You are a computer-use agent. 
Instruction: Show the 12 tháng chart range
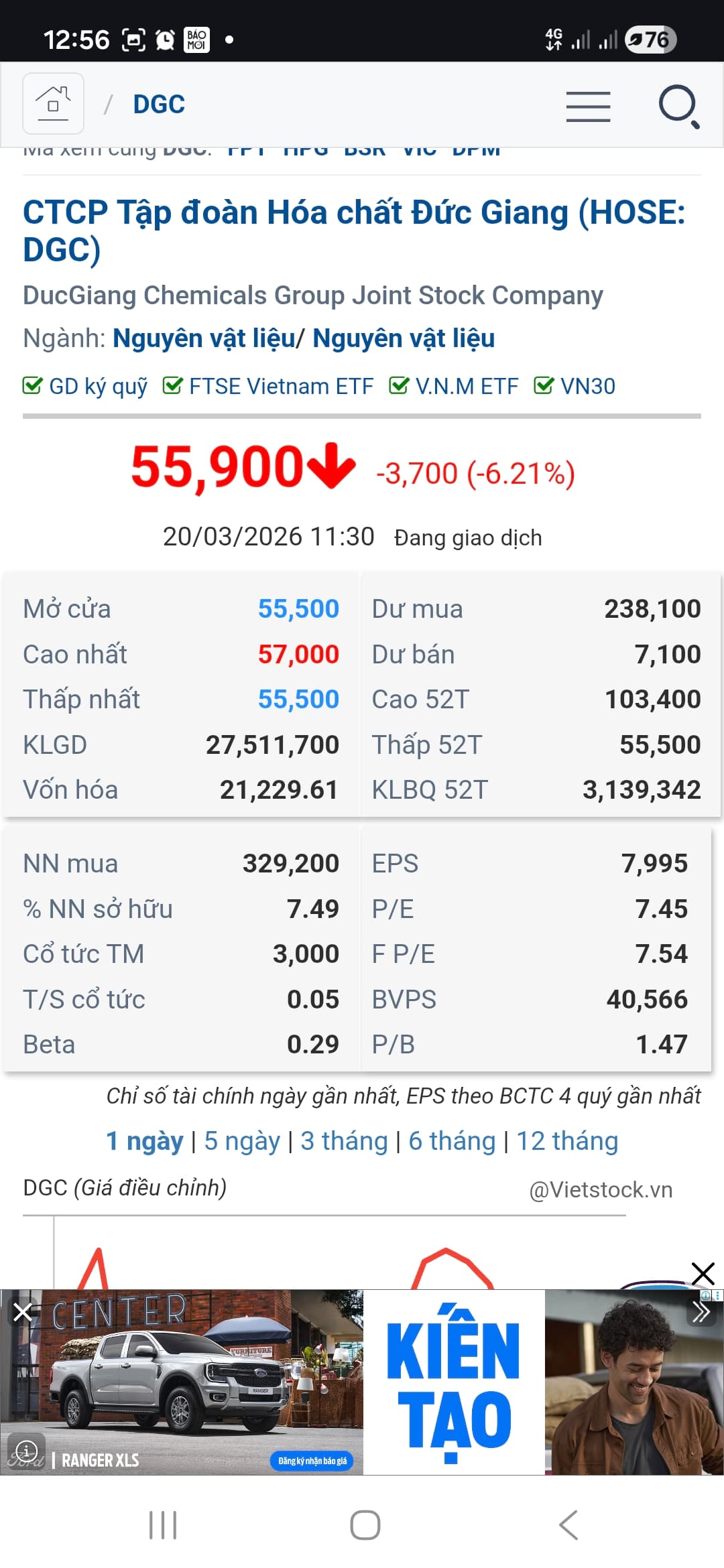pyautogui.click(x=567, y=1140)
